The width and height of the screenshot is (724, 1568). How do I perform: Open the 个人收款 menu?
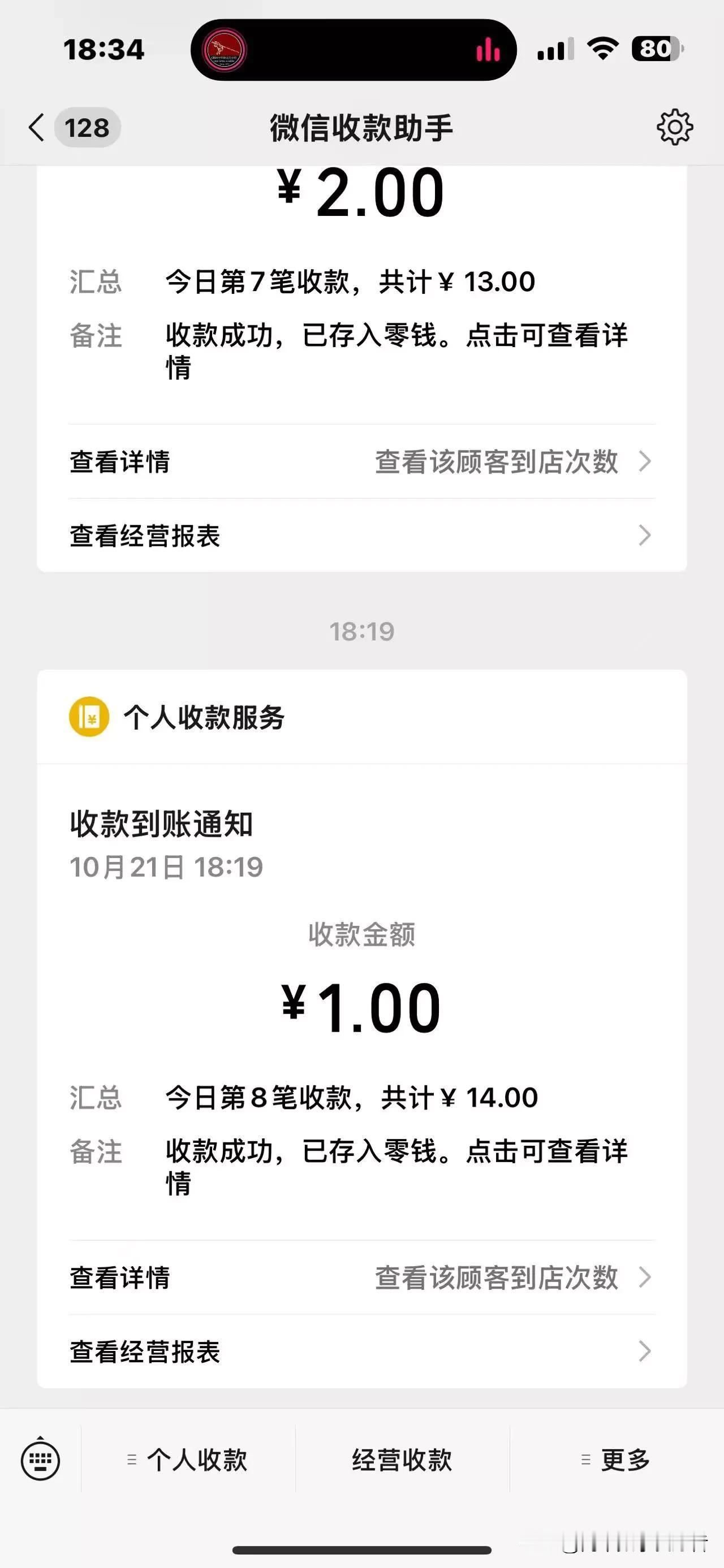pos(188,1459)
